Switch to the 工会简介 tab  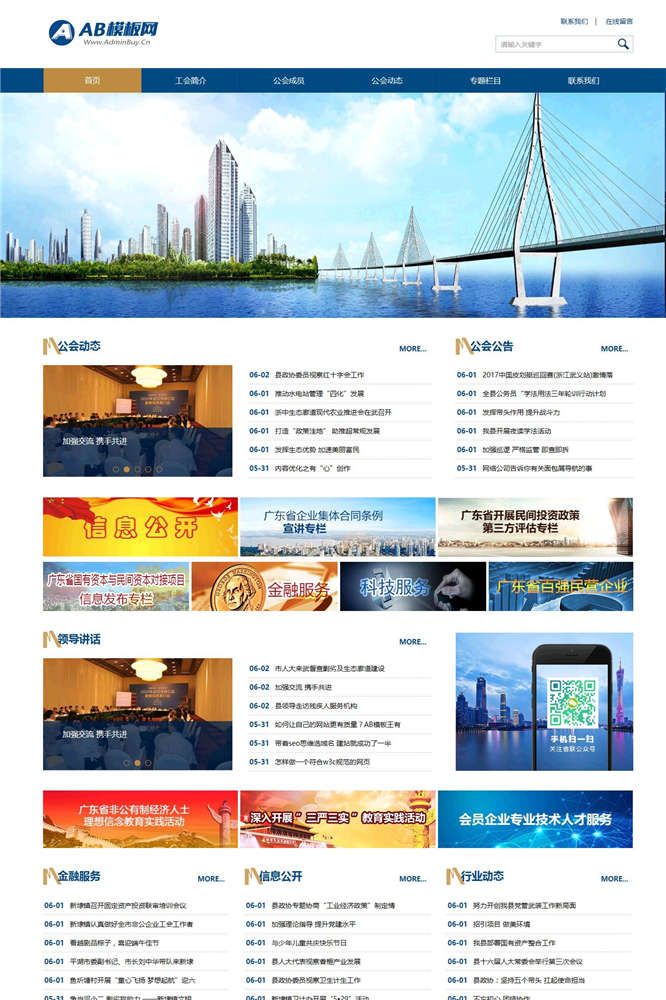pos(190,81)
